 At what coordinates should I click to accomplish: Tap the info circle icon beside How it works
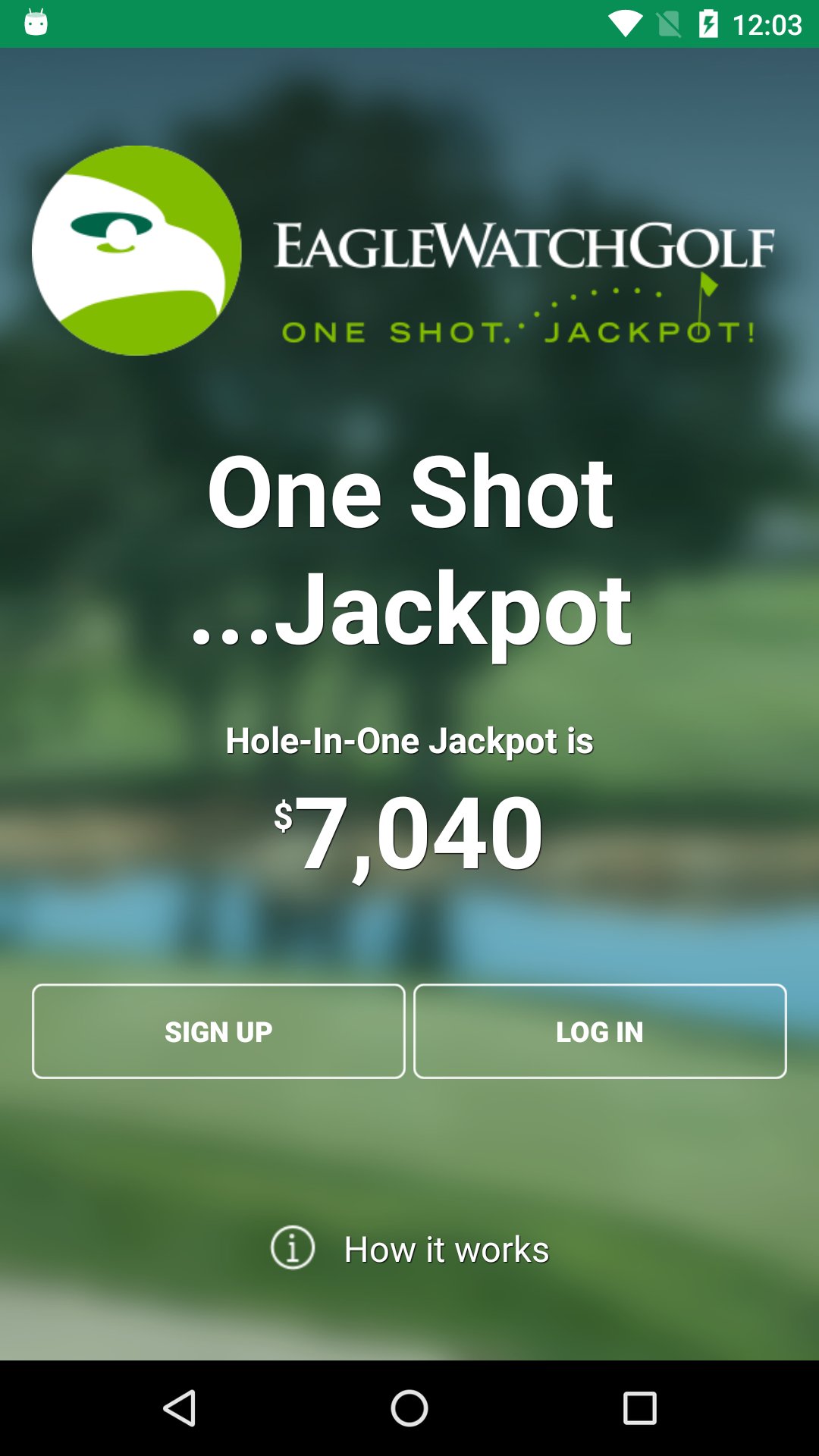292,1248
